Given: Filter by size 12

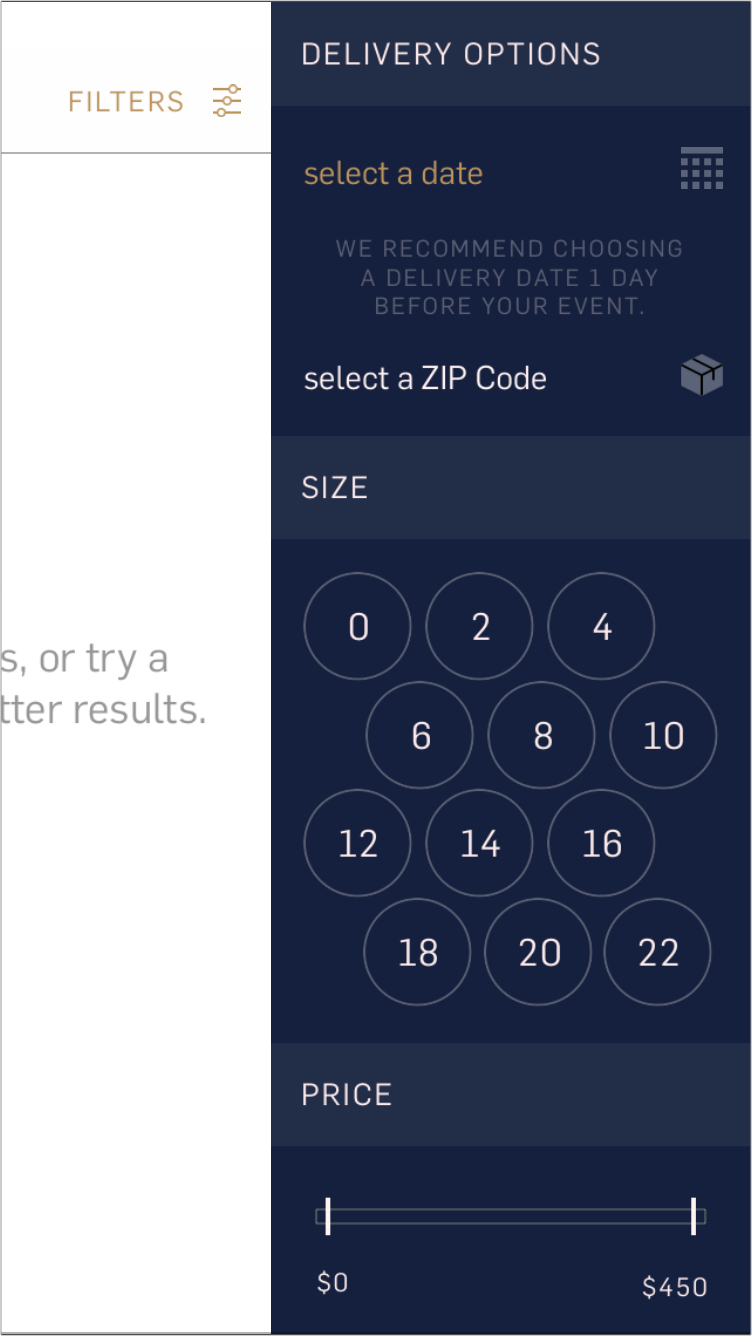Looking at the screenshot, I should [x=358, y=843].
